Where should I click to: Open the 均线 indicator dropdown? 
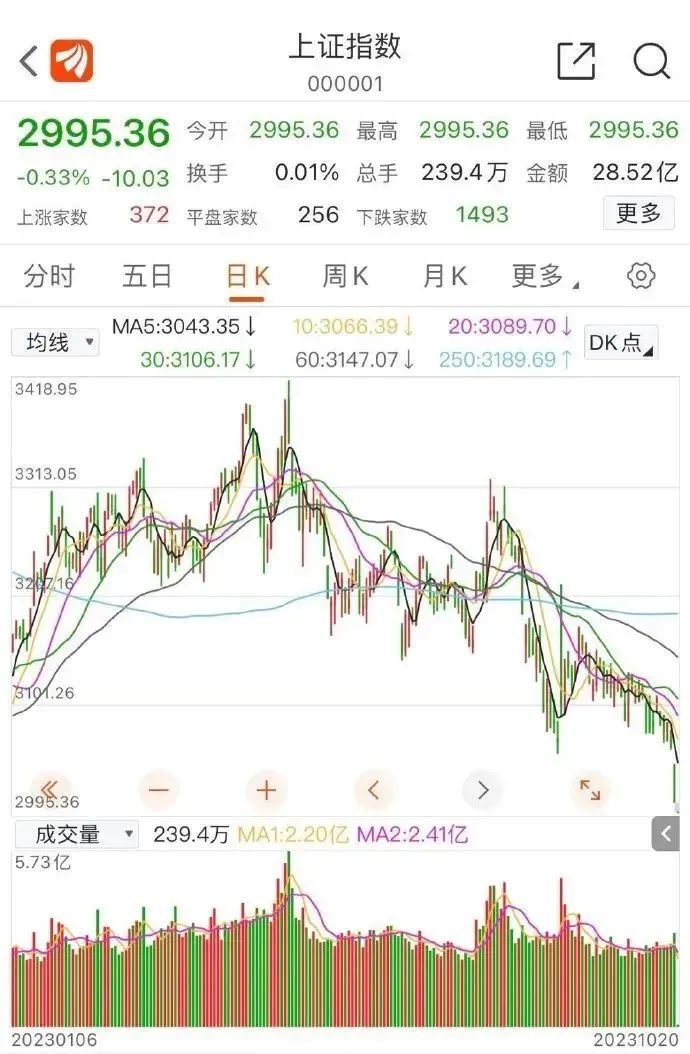click(x=55, y=342)
